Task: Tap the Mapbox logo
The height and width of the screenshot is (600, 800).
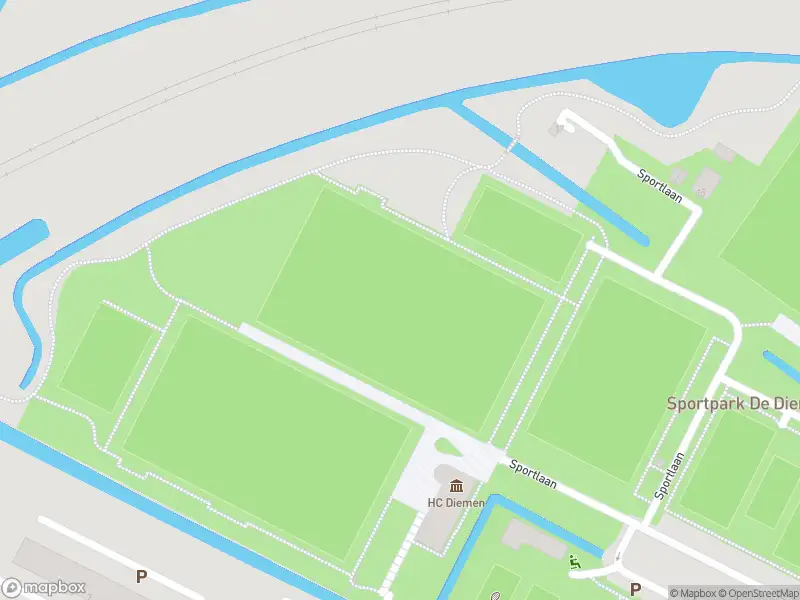Action: pyautogui.click(x=44, y=588)
